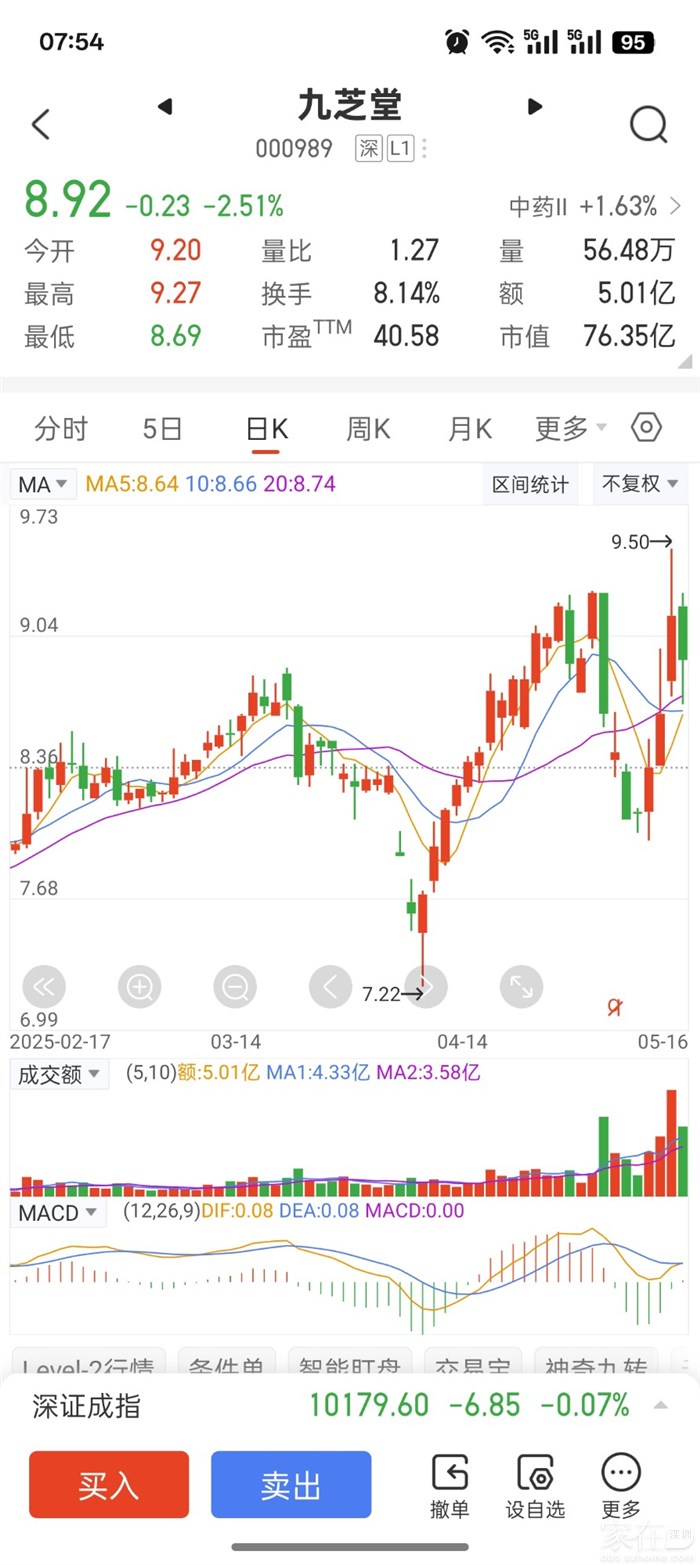Tap the 区间统计 button
Screen dimensions: 700x1565
(x=530, y=485)
